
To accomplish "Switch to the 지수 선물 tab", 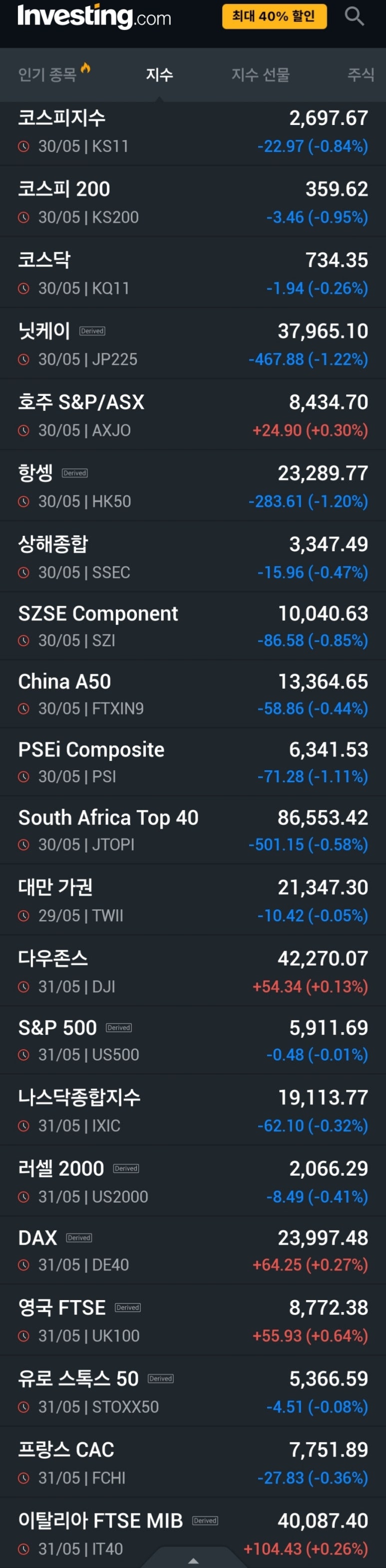I will click(x=260, y=74).
